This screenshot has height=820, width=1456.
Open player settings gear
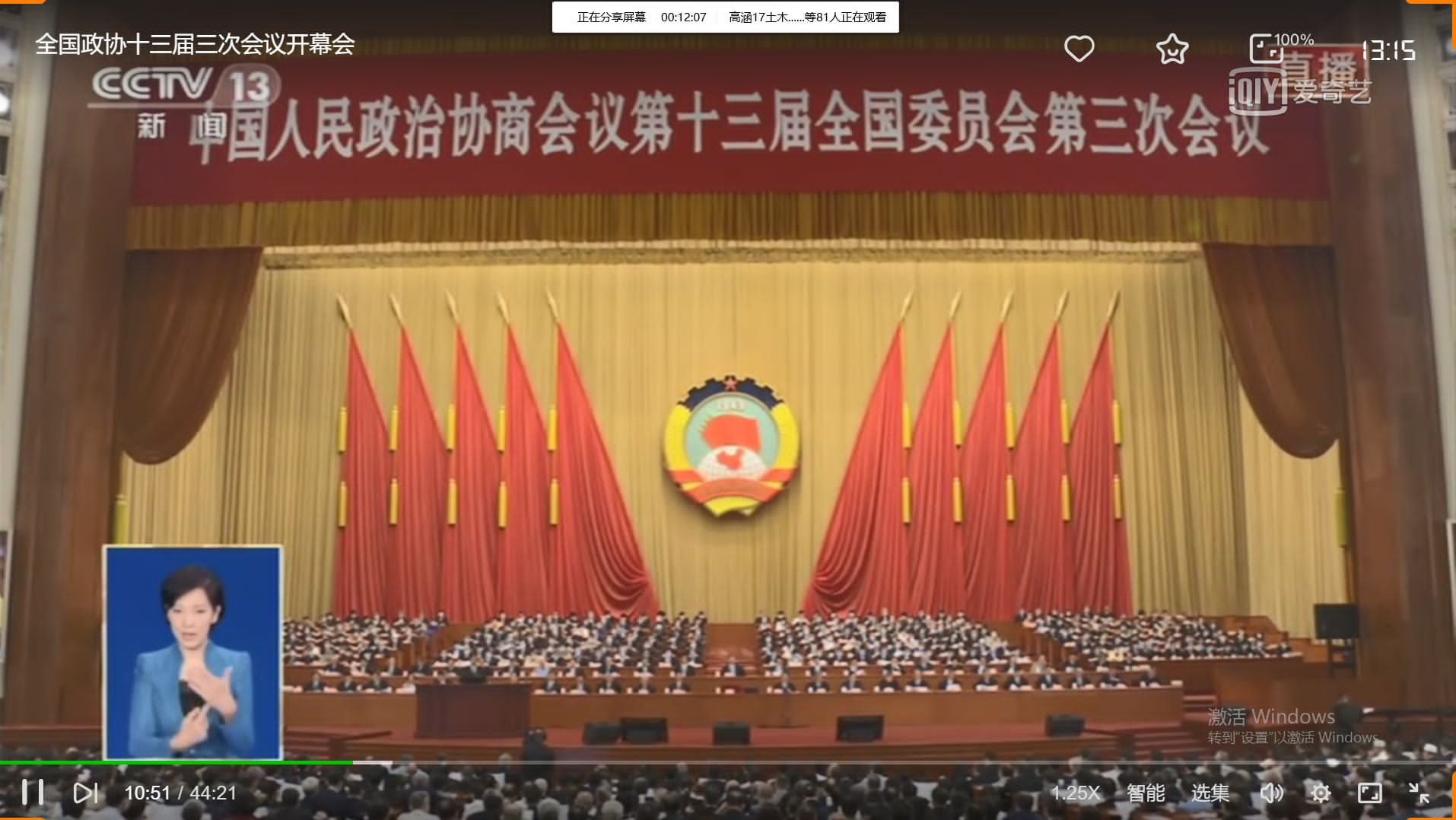1321,793
